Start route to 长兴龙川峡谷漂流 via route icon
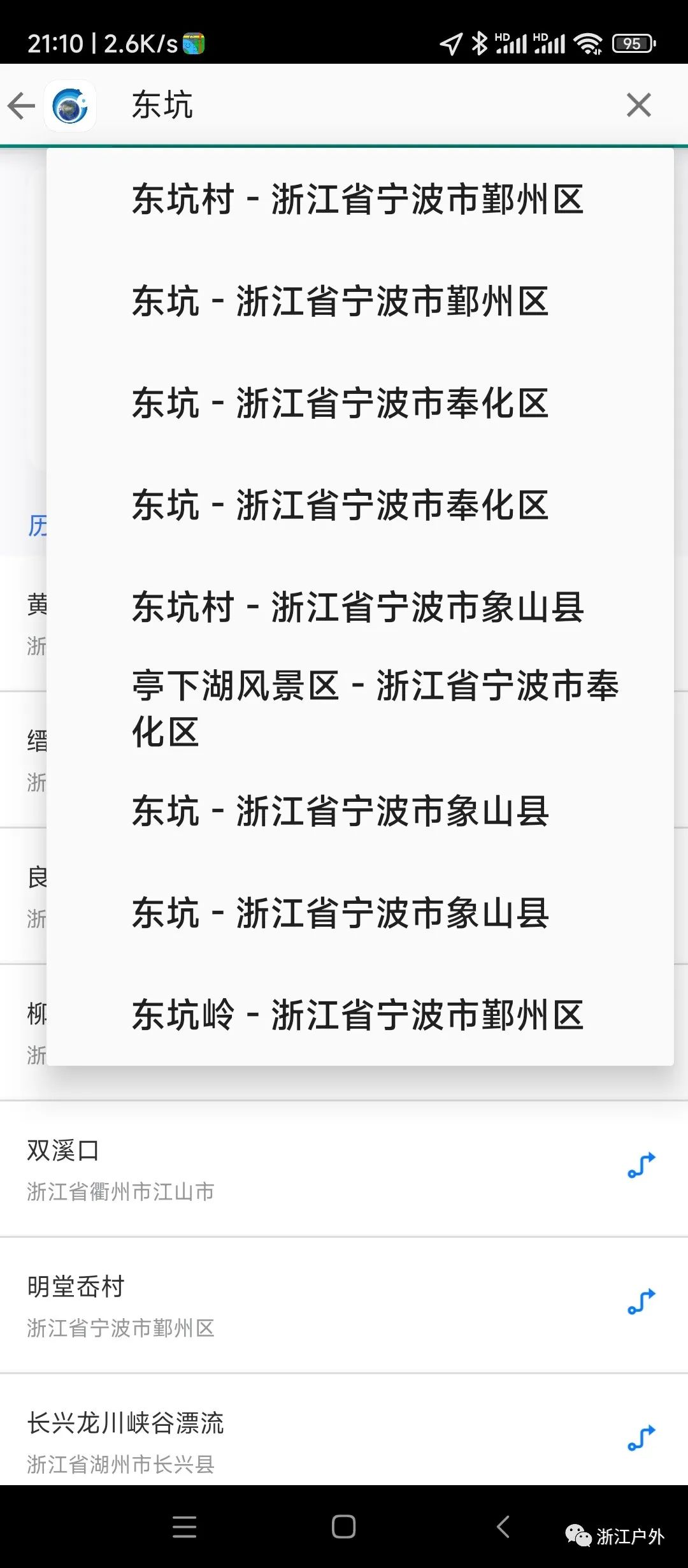 coord(641,1438)
